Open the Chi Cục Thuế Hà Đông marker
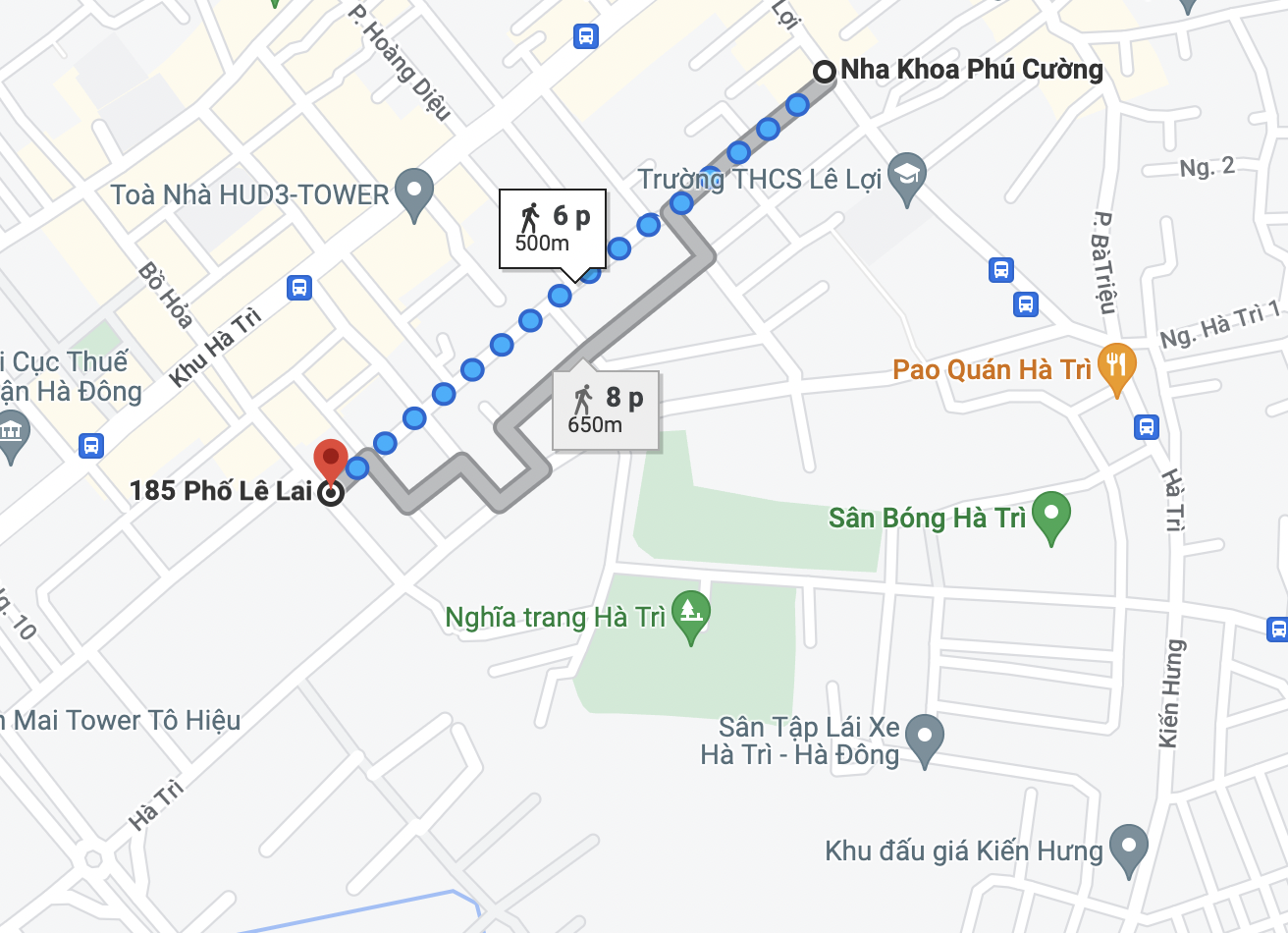 [12, 433]
